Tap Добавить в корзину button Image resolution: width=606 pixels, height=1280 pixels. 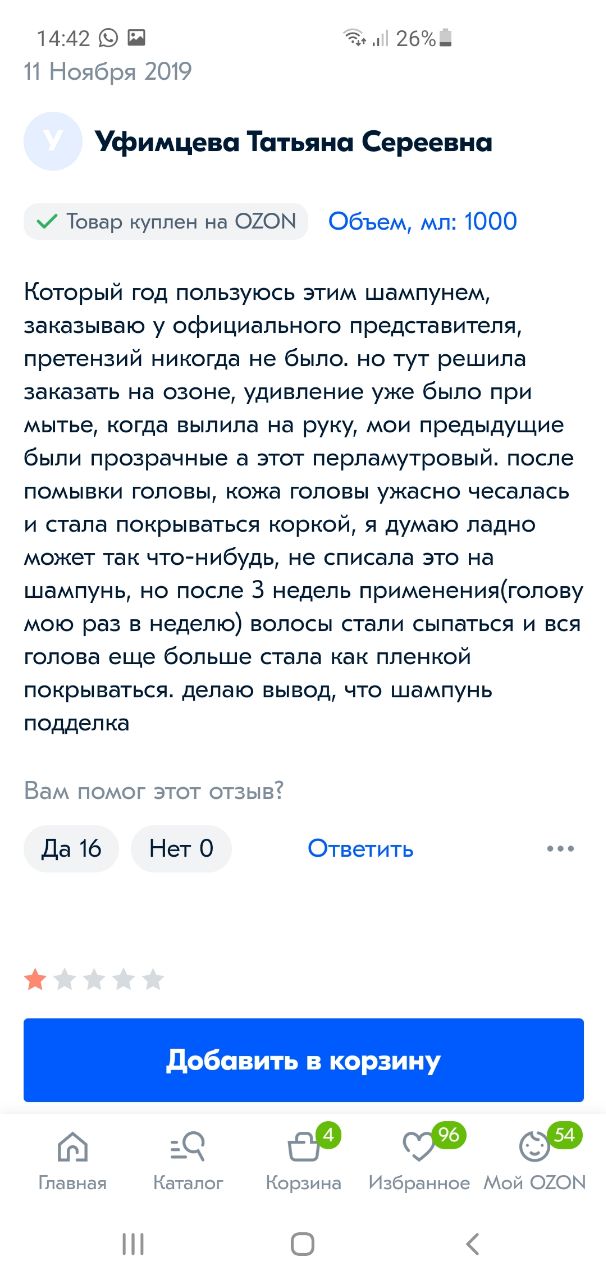click(x=303, y=1060)
